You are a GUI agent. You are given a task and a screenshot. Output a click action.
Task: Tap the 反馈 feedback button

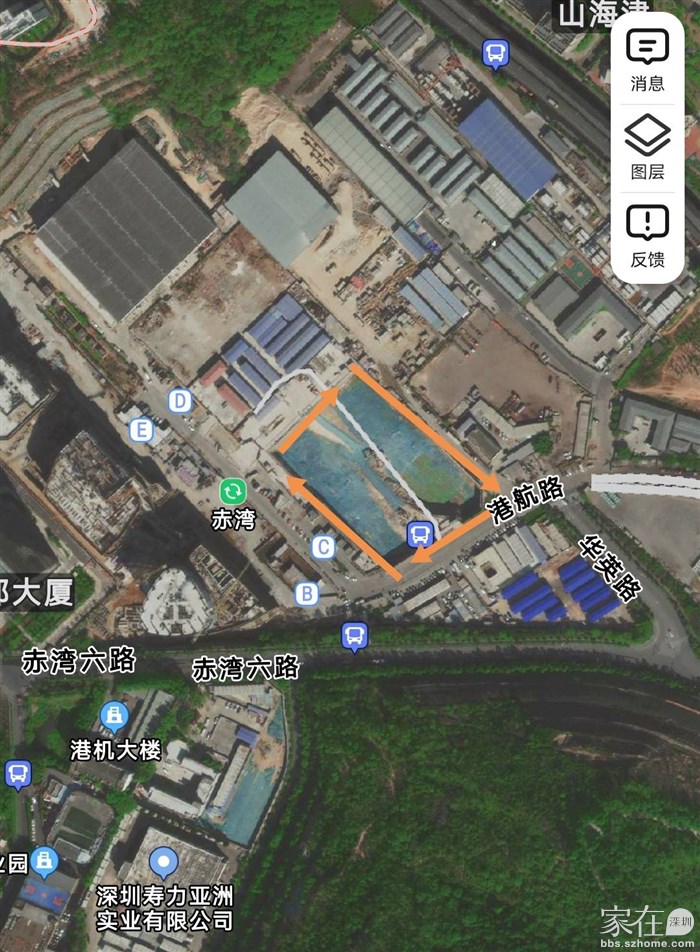pyautogui.click(x=647, y=234)
